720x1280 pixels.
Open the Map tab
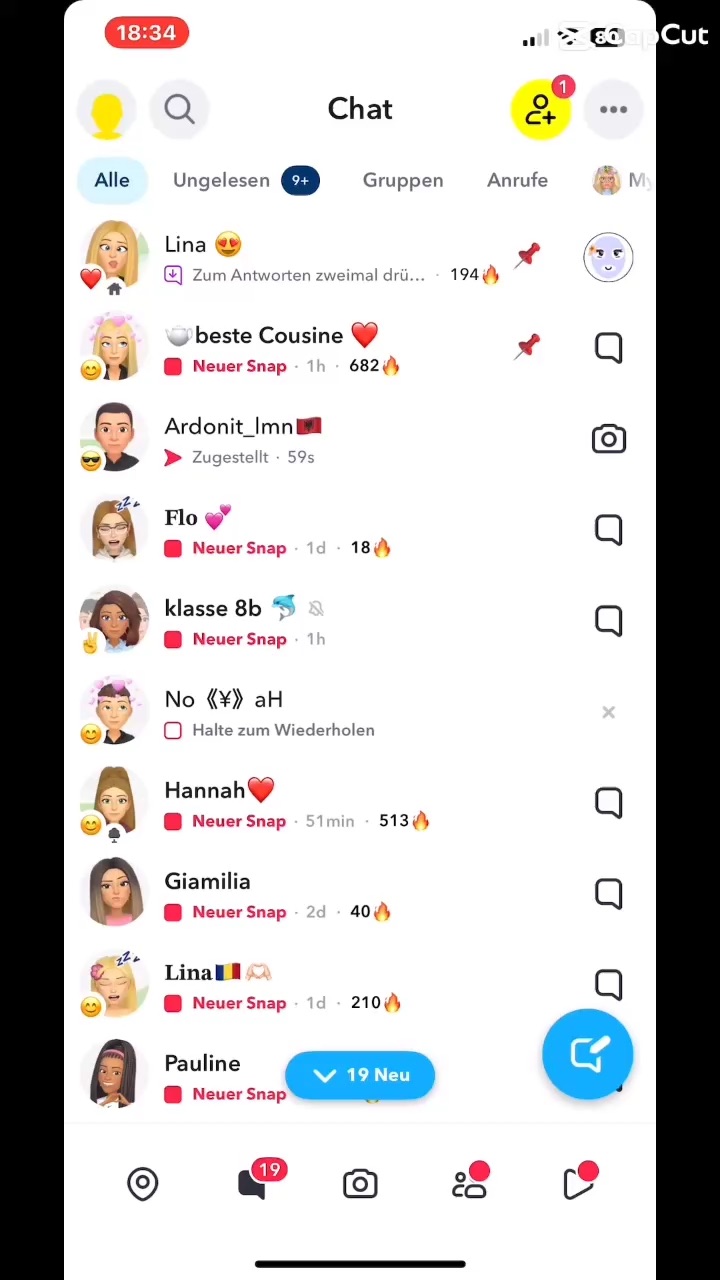[143, 1184]
